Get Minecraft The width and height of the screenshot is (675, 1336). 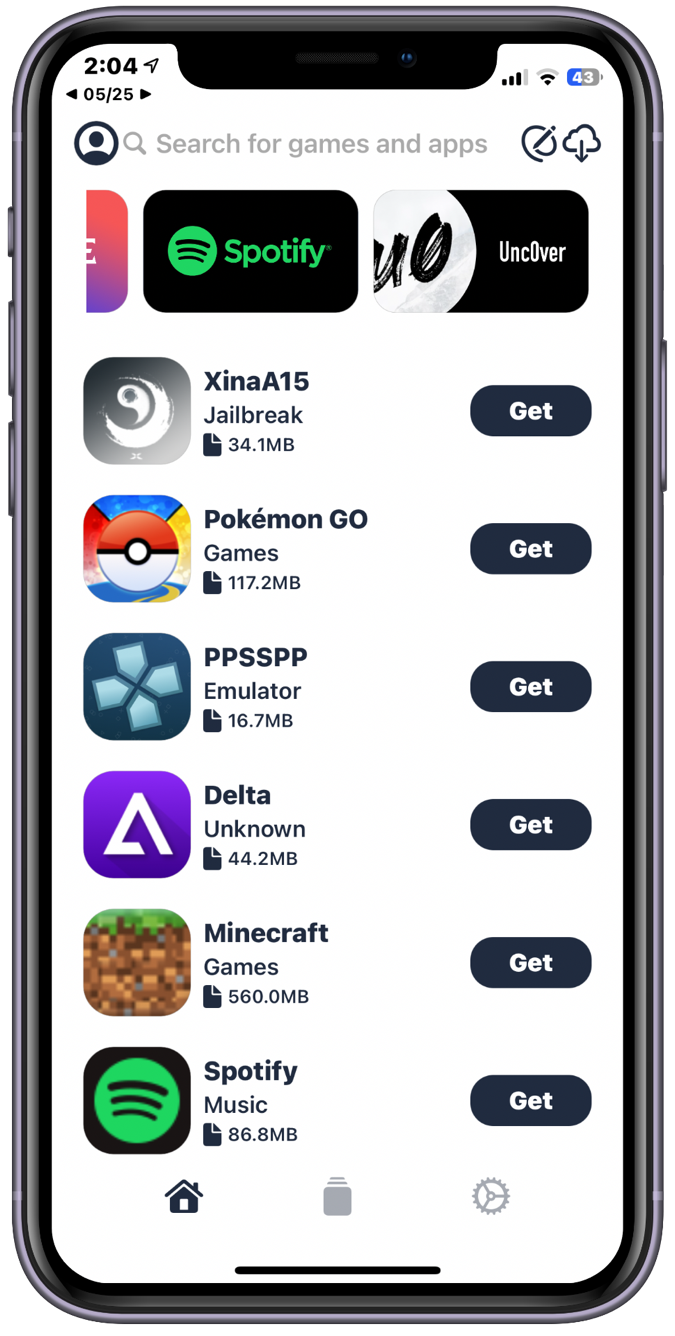(x=530, y=963)
